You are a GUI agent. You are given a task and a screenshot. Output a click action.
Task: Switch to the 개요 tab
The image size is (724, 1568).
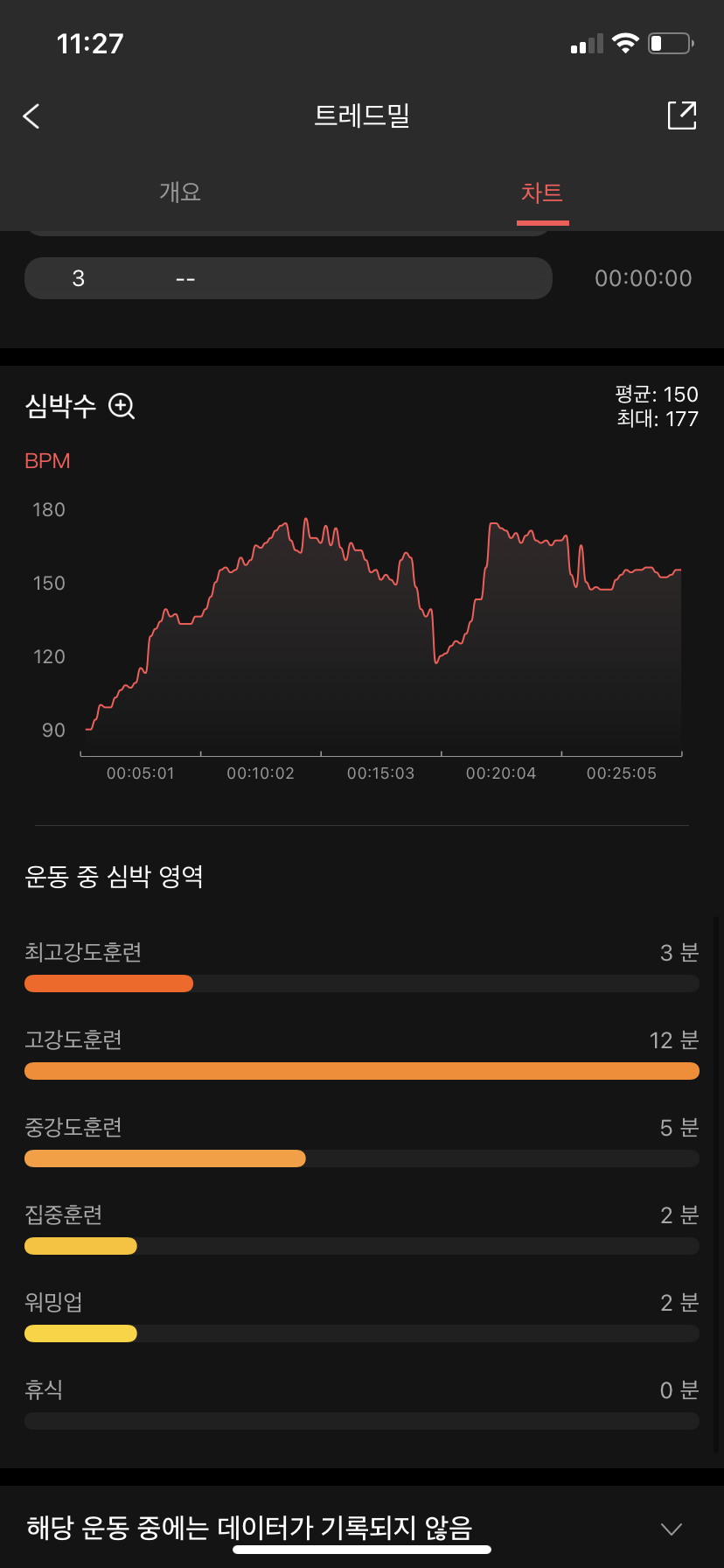[180, 192]
